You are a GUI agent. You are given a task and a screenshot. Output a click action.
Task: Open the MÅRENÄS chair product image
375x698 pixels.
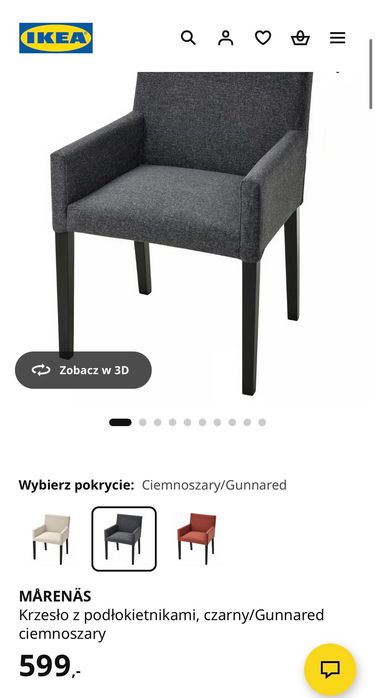(188, 234)
